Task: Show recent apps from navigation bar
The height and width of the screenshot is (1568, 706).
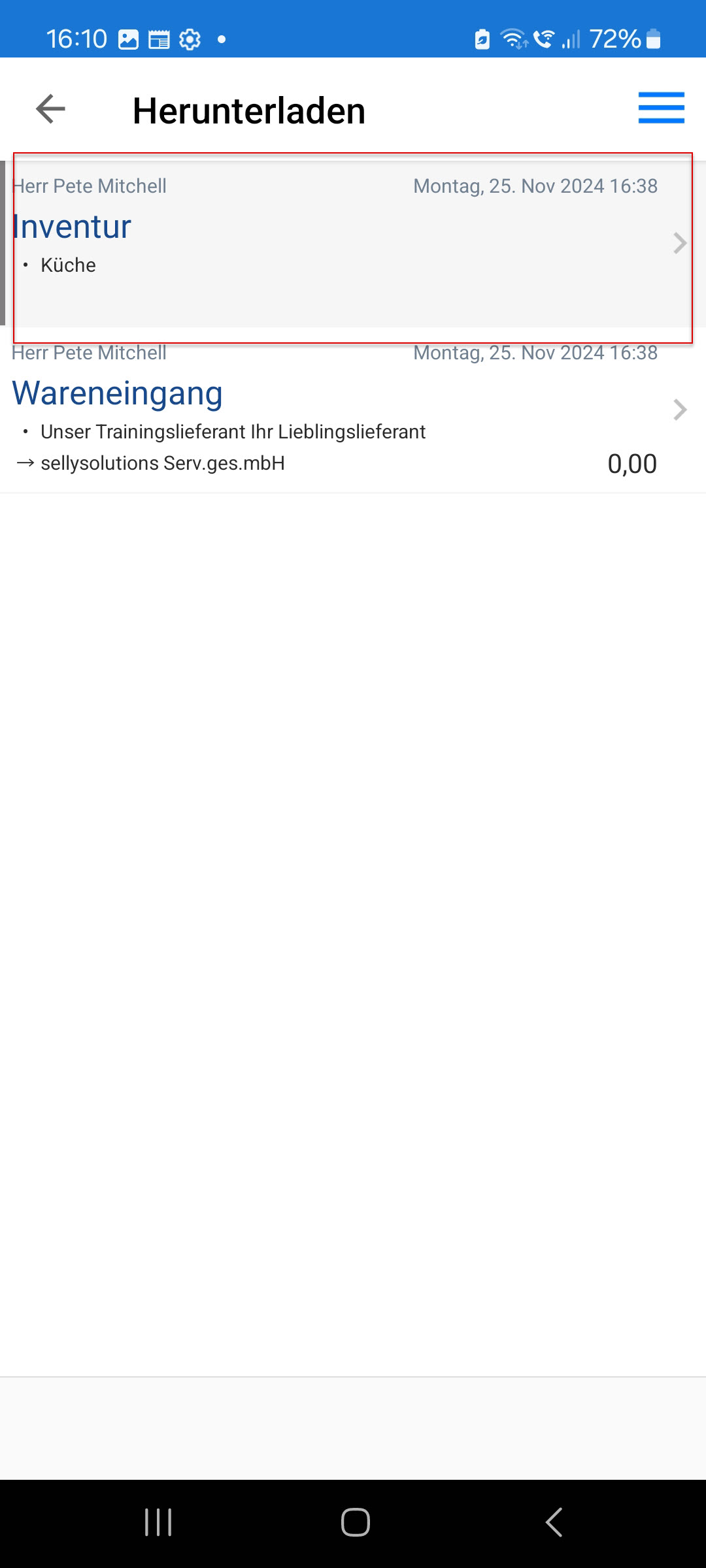Action: [158, 1522]
